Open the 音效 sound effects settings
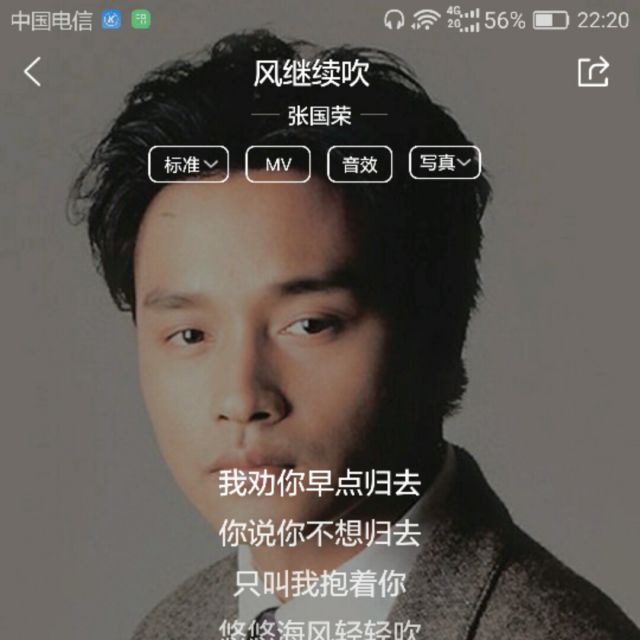The width and height of the screenshot is (640, 640). pos(360,164)
